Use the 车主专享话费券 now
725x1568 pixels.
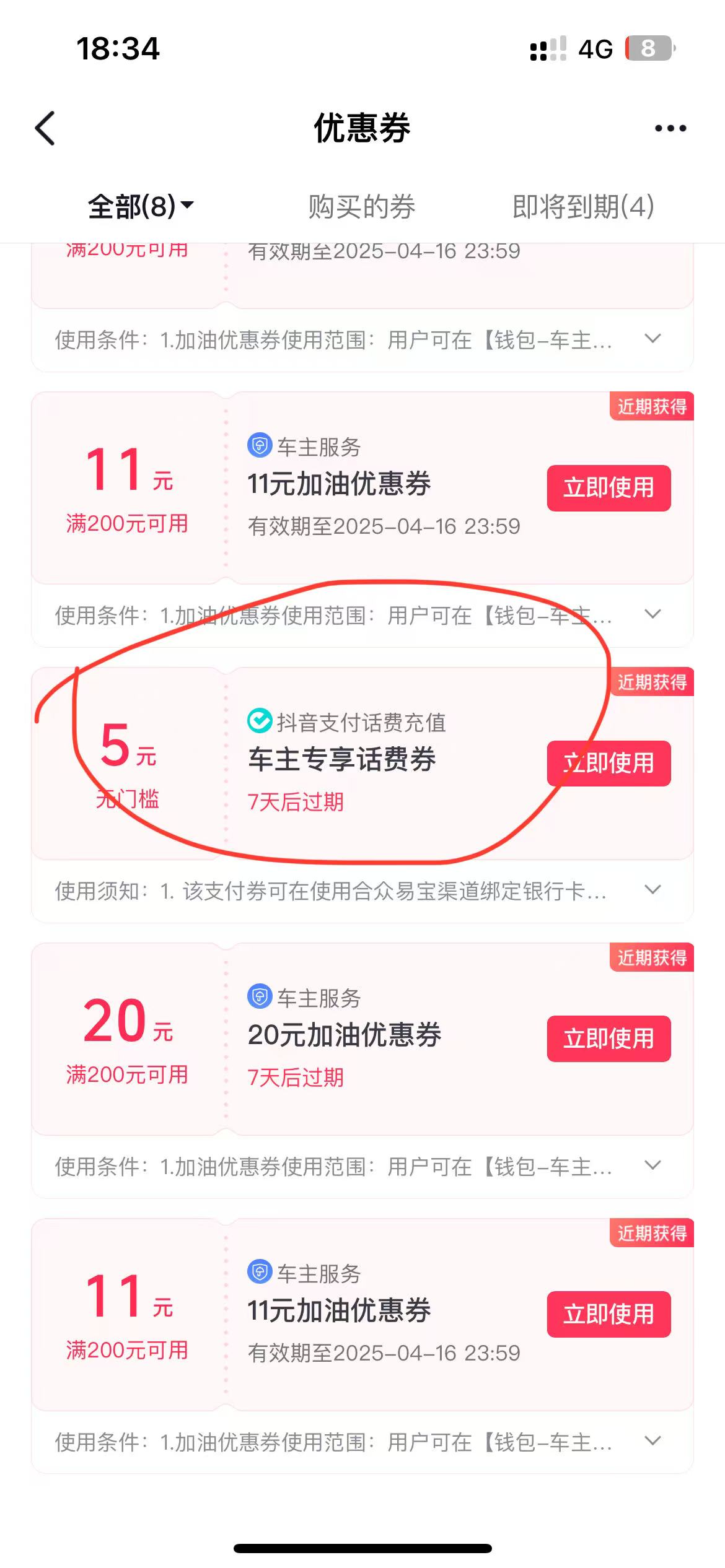pos(608,763)
